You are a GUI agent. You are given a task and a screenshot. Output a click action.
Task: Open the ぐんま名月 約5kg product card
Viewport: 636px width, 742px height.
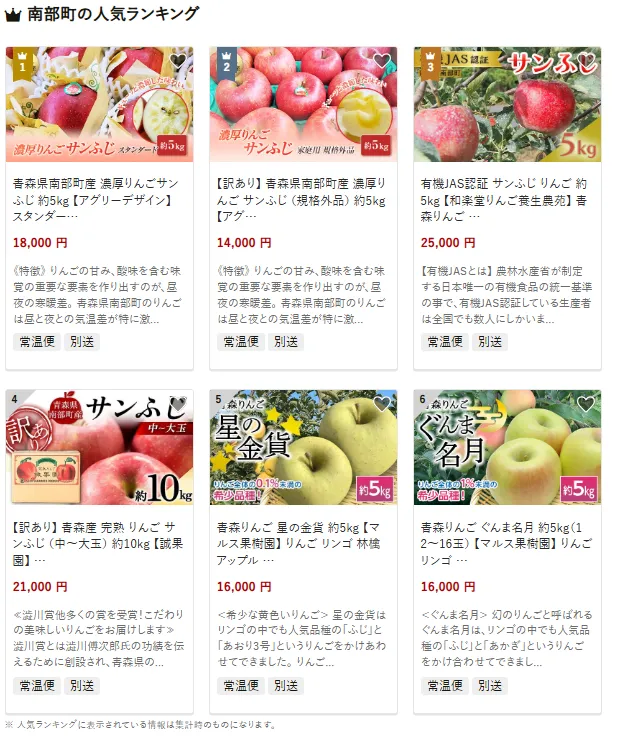pyautogui.click(x=506, y=542)
